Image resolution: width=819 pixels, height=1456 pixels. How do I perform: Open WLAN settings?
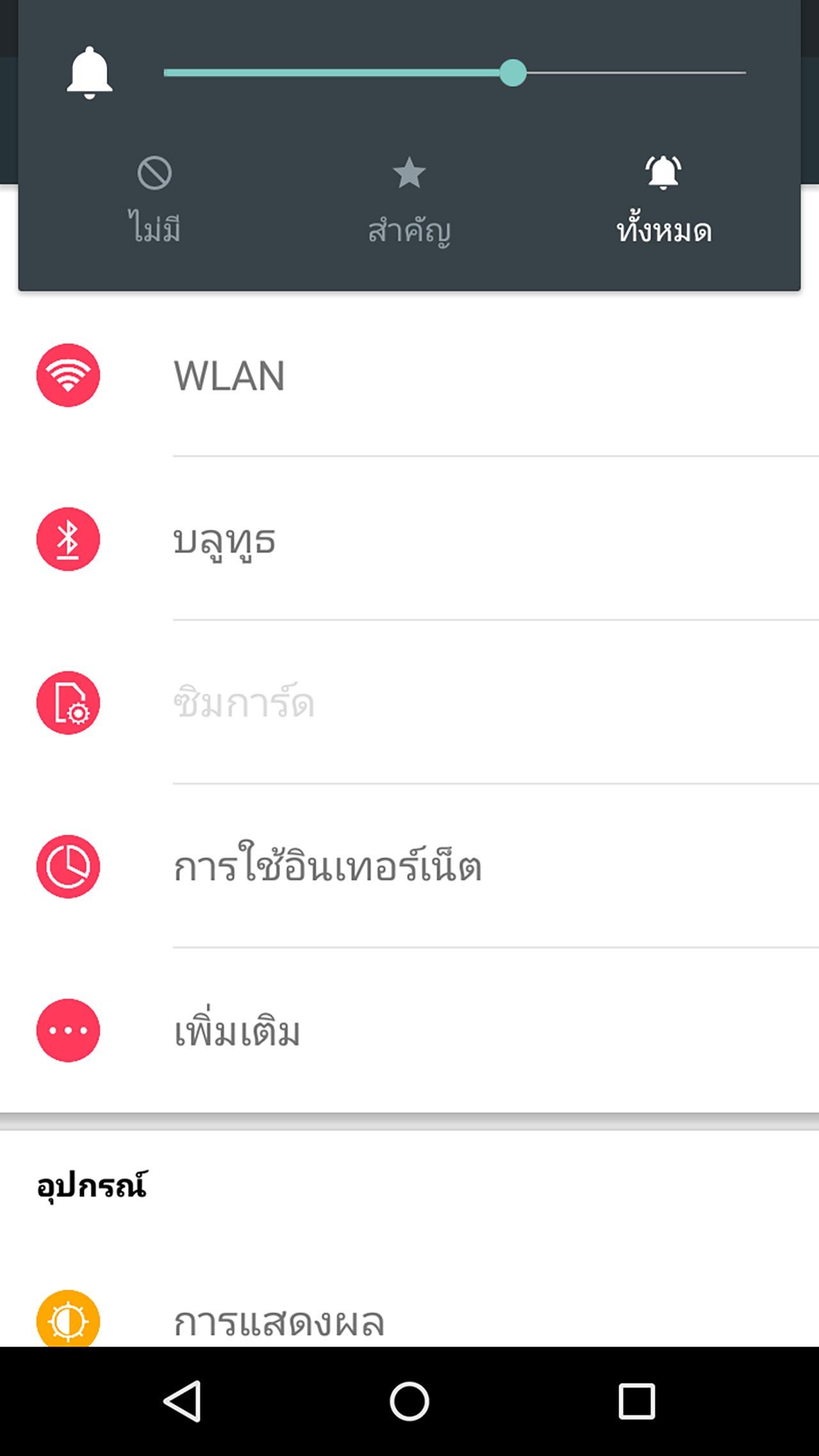point(409,376)
